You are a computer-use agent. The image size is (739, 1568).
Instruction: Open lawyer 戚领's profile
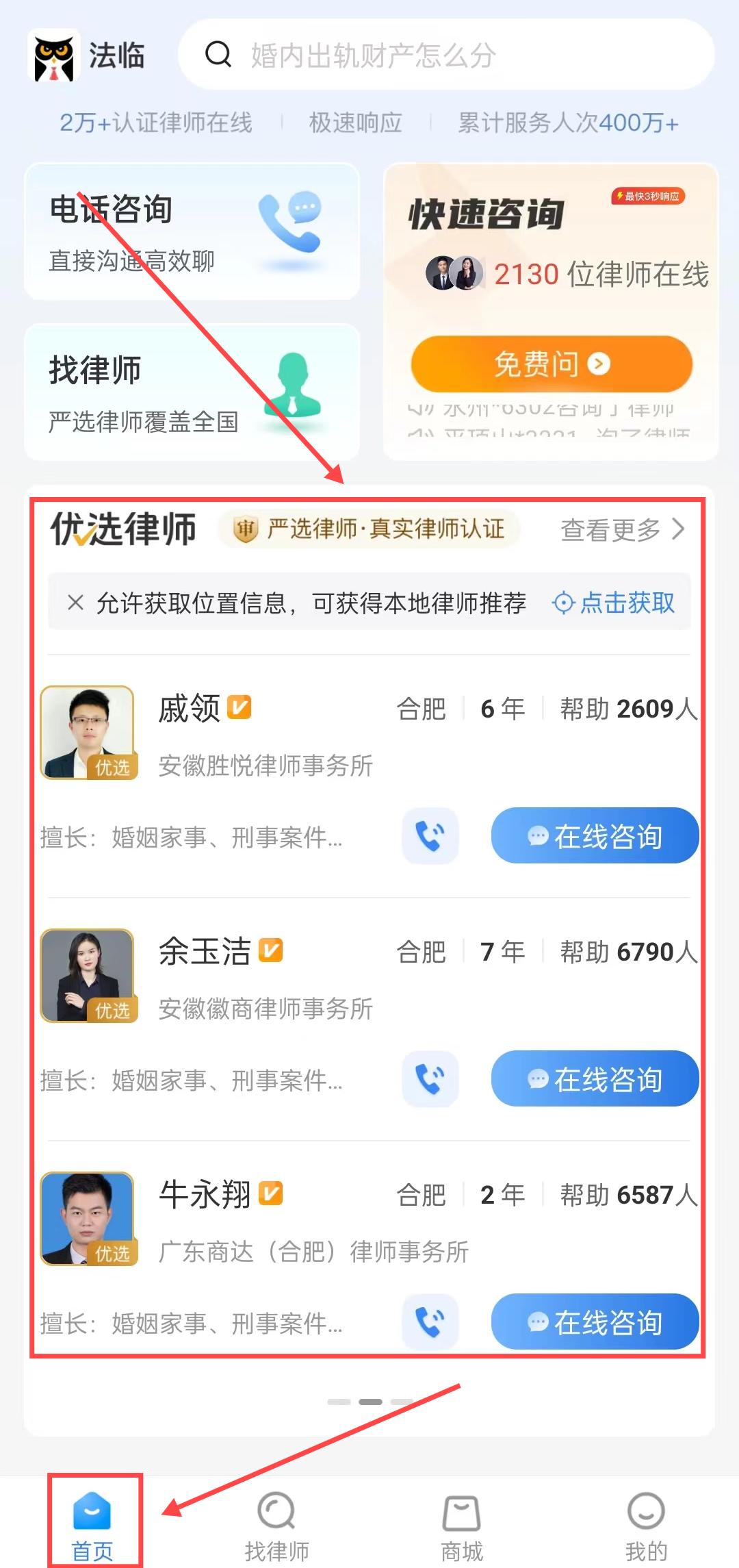[x=190, y=709]
